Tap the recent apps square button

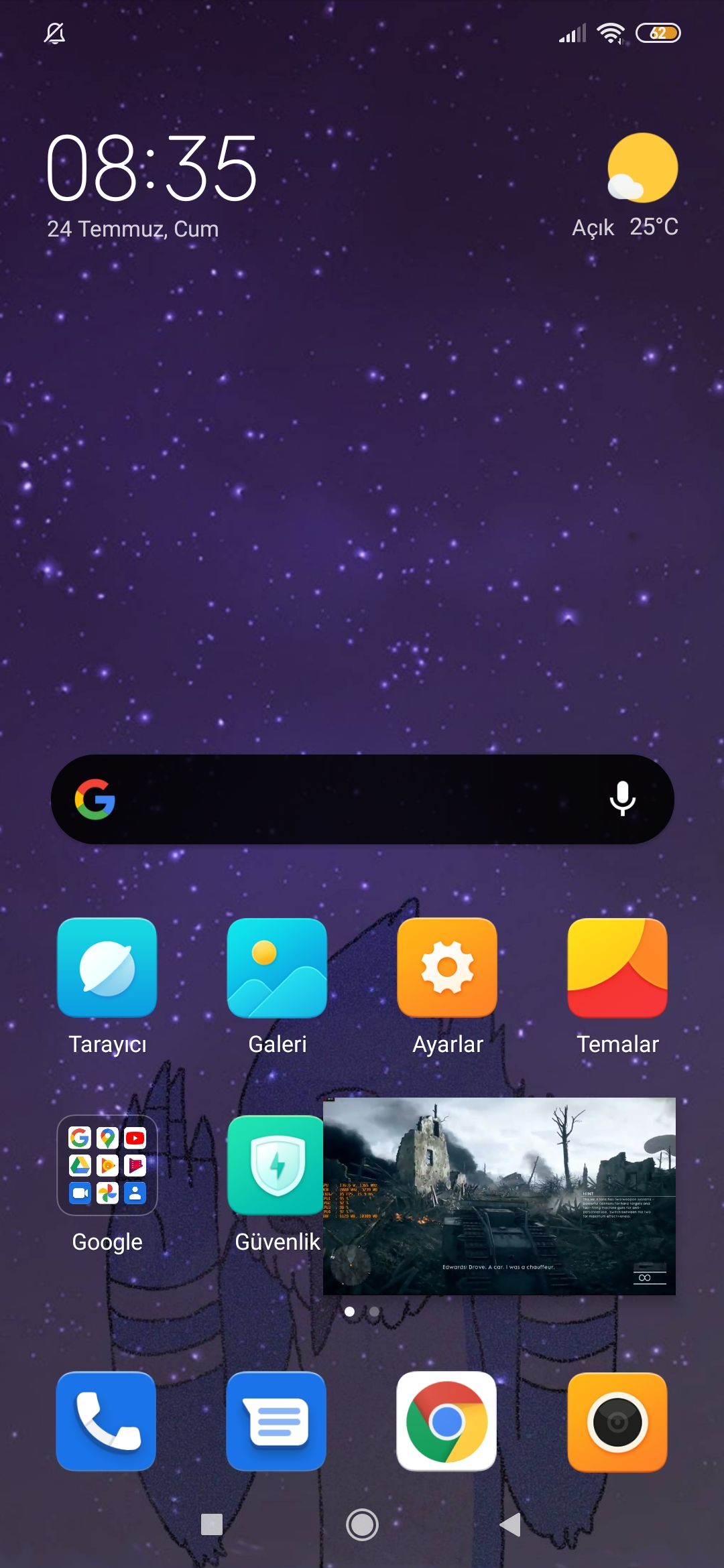point(212,1524)
